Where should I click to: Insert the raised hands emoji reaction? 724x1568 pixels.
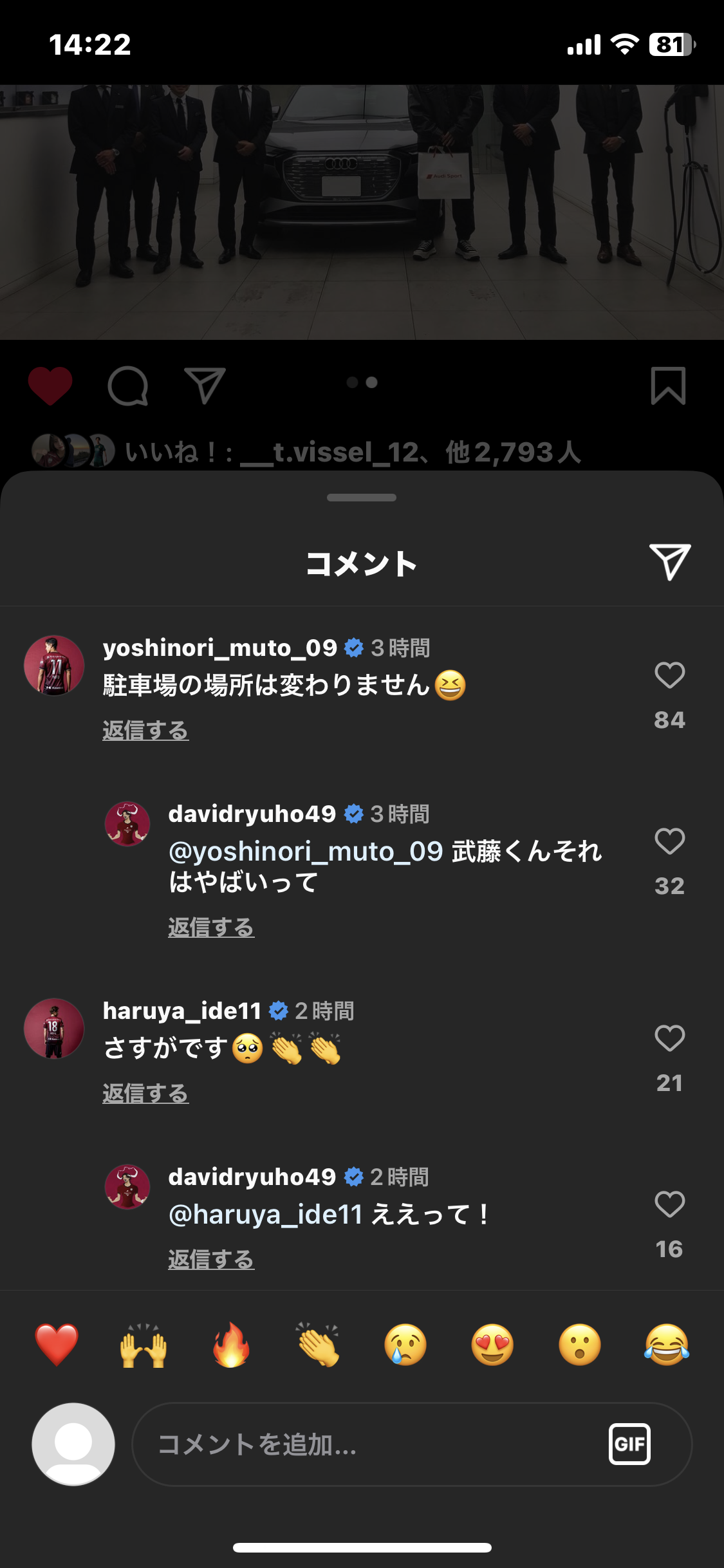coord(144,1345)
